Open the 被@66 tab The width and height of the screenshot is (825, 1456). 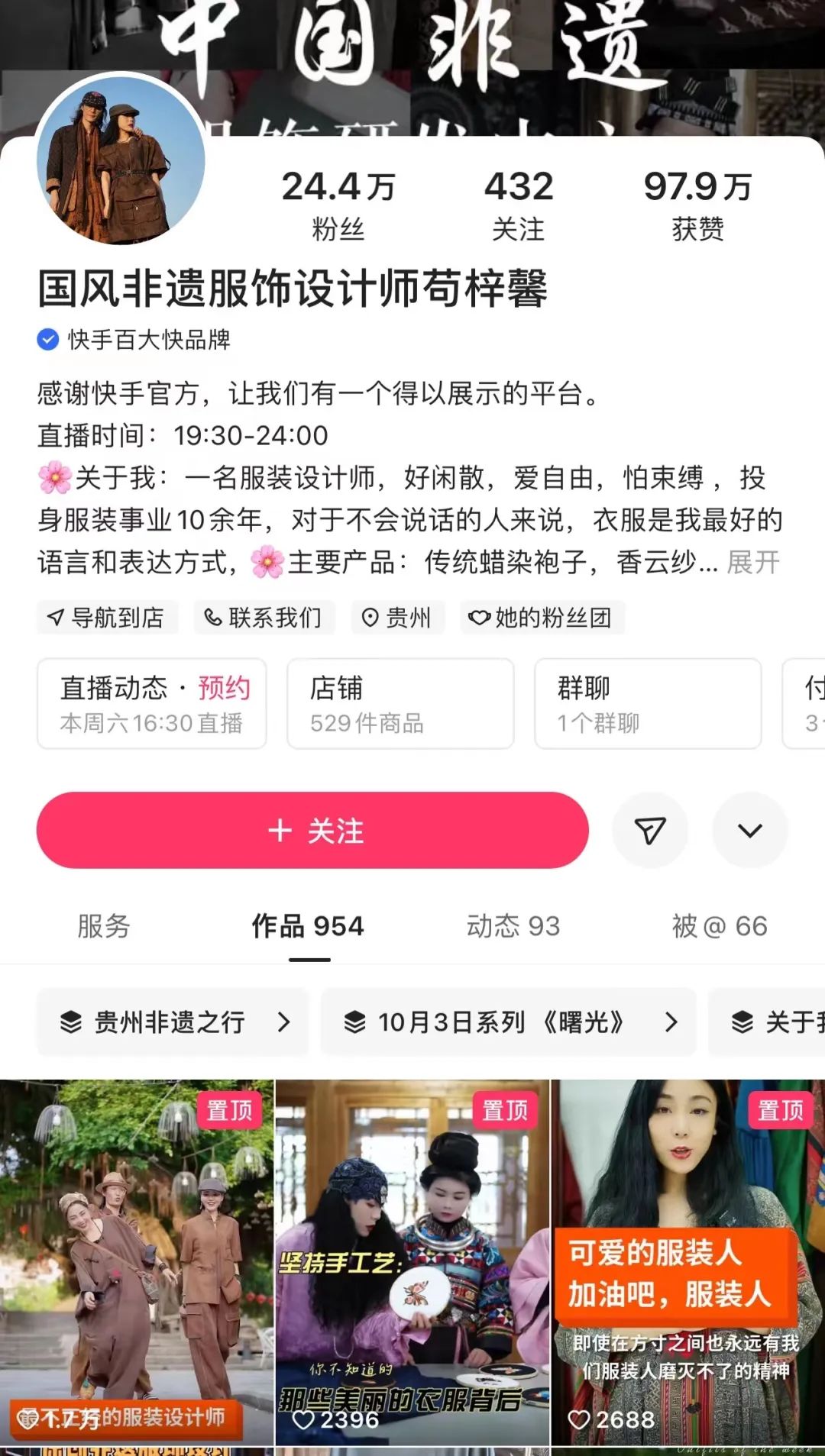(719, 926)
